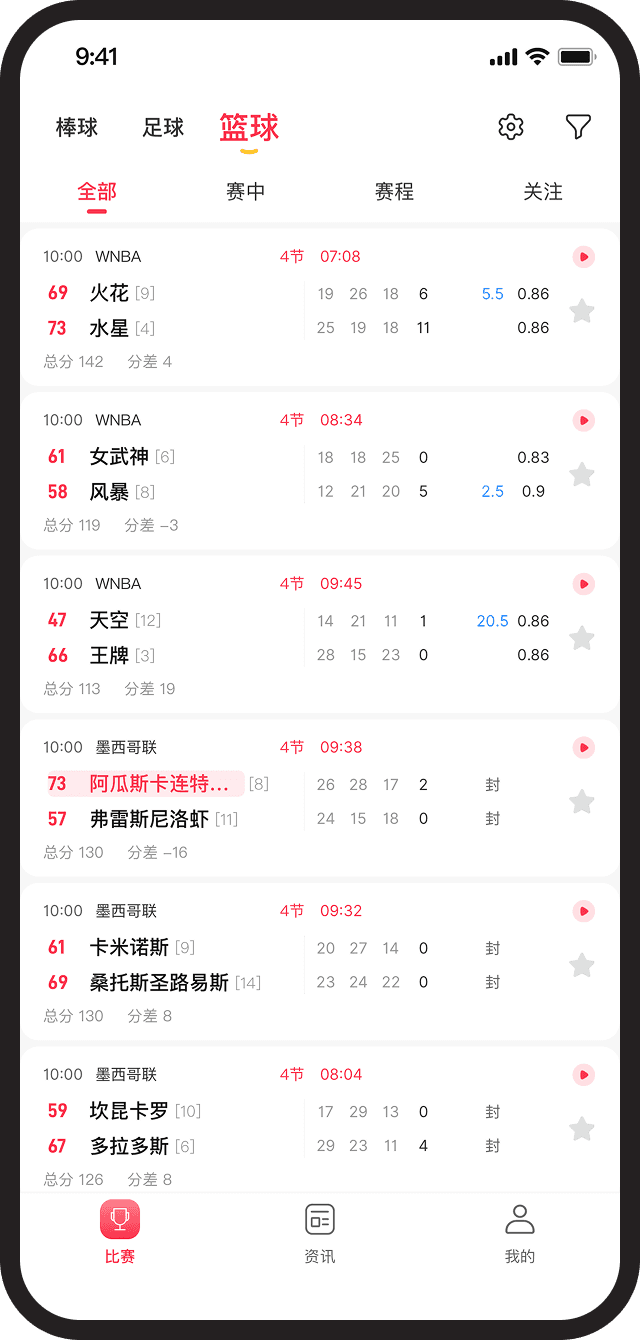Open the filter funnel icon
The image size is (640, 1340).
click(x=578, y=127)
